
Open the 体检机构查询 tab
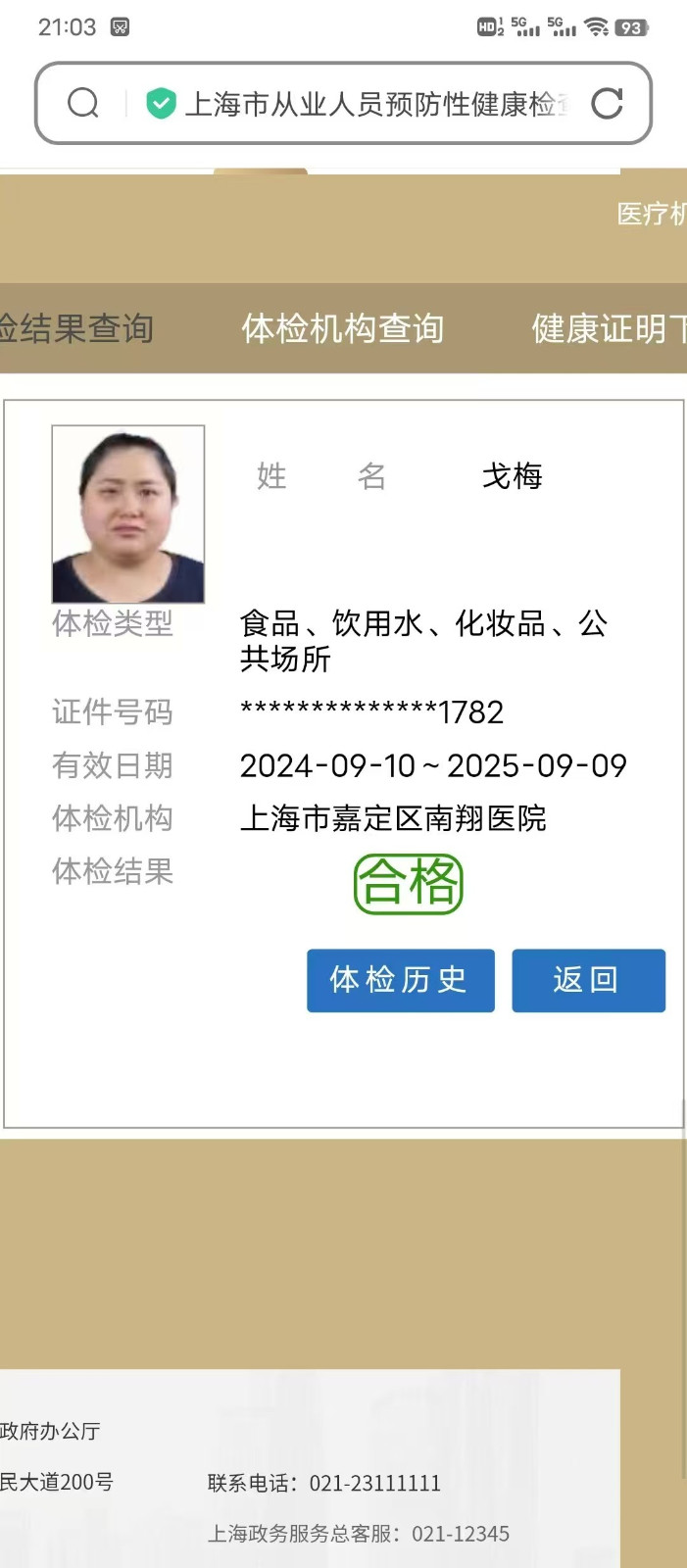click(x=343, y=329)
